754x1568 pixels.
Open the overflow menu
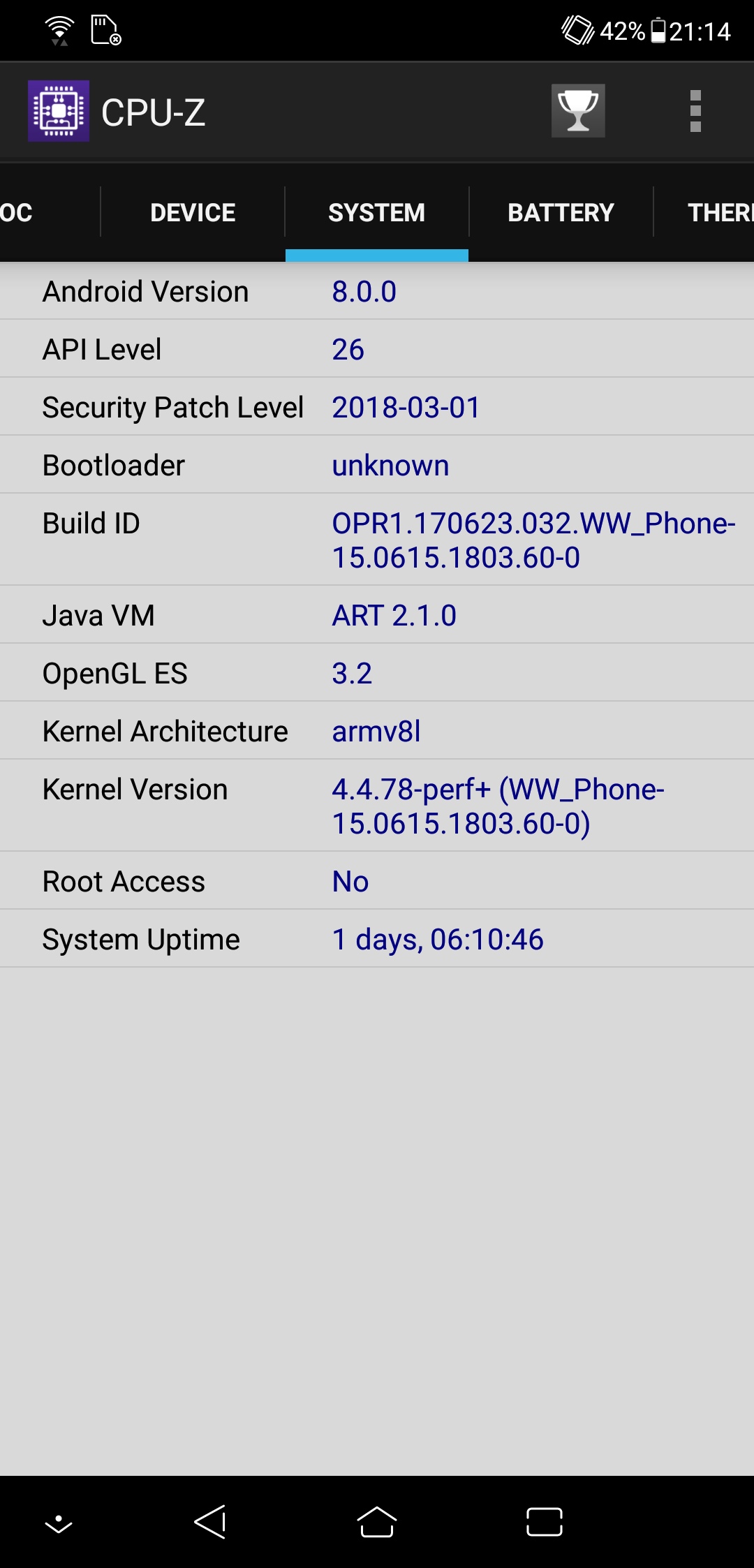[x=695, y=111]
